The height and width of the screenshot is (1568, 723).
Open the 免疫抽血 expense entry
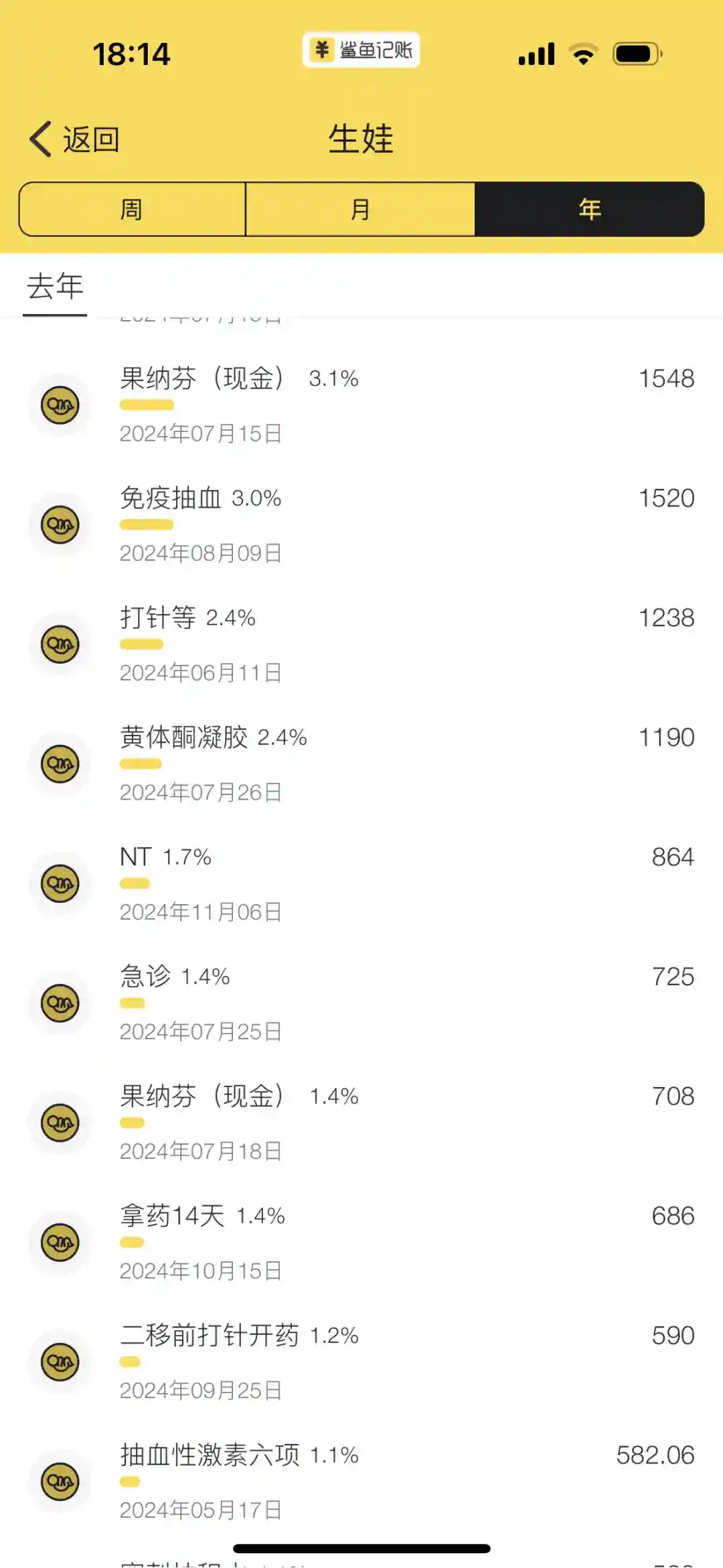[361, 524]
